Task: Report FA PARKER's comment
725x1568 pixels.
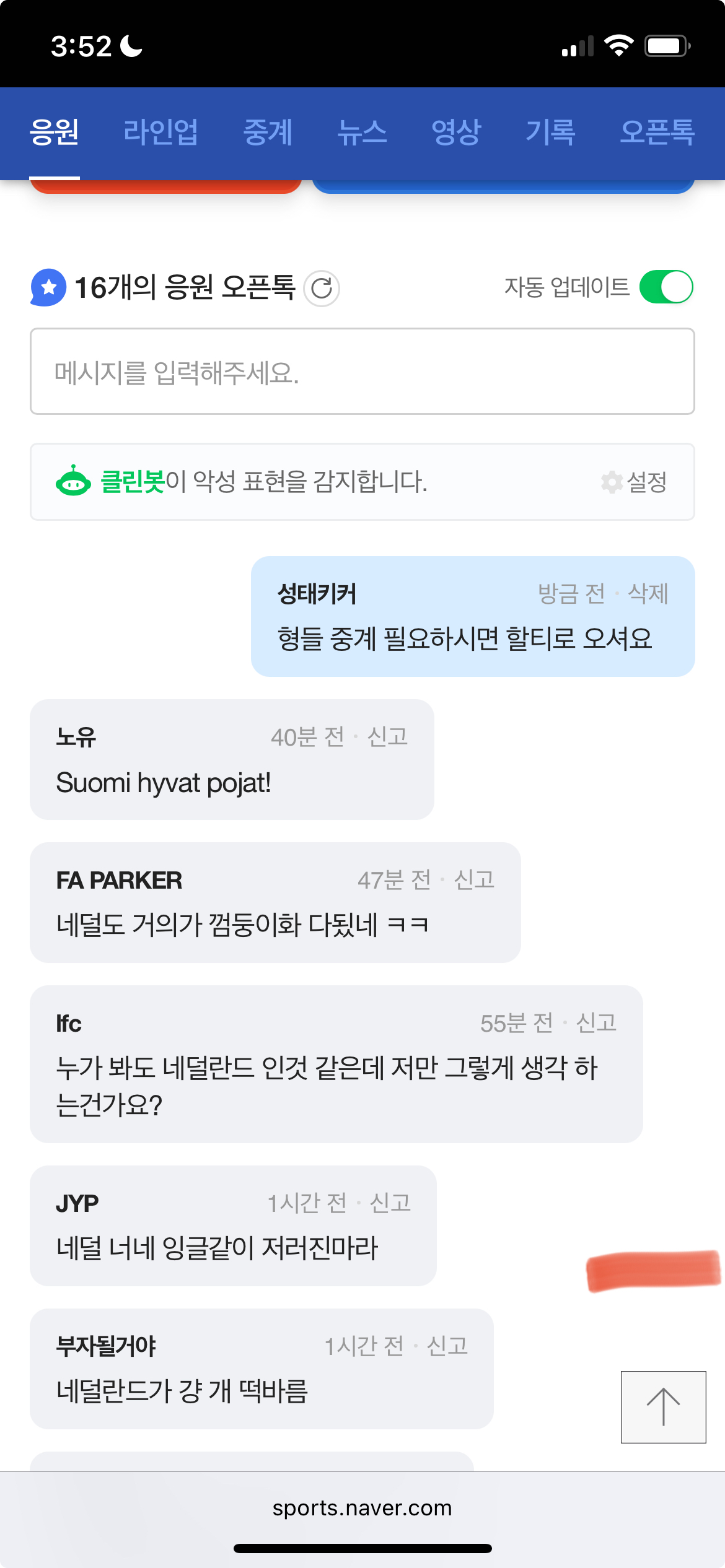Action: (x=474, y=879)
